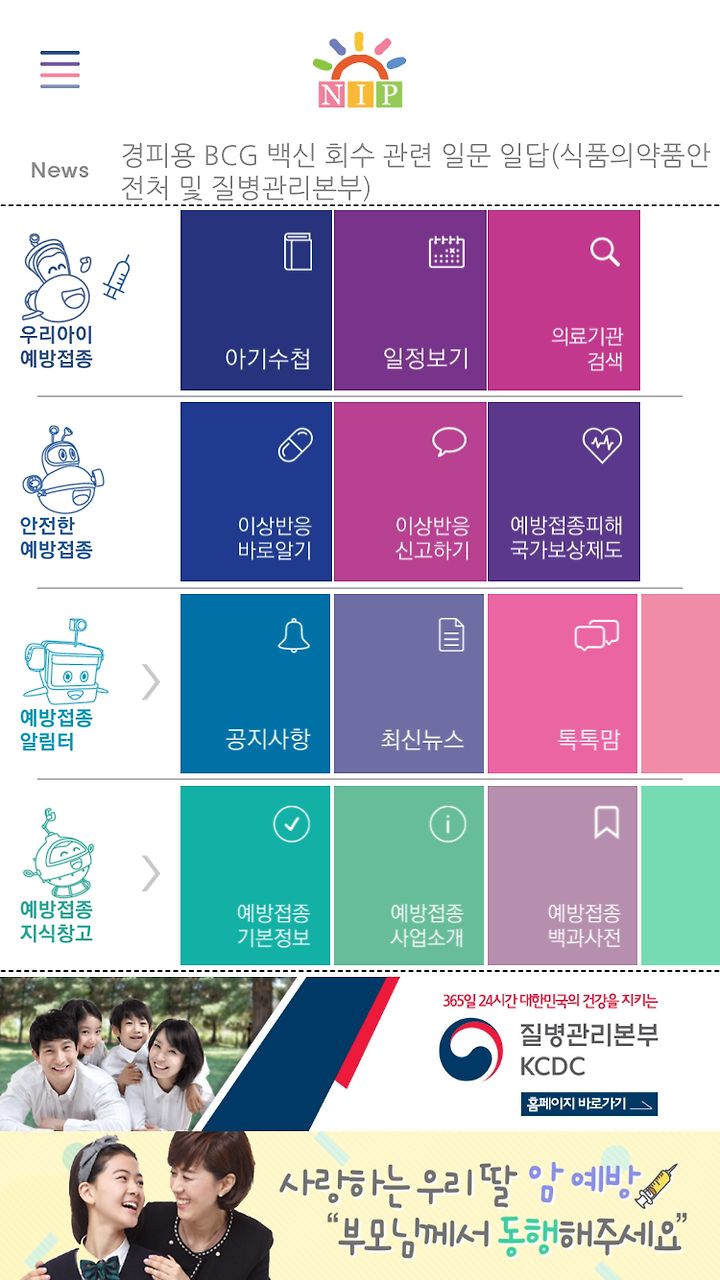Image resolution: width=720 pixels, height=1280 pixels.
Task: Open the 톡톡맘 tile
Action: [563, 684]
